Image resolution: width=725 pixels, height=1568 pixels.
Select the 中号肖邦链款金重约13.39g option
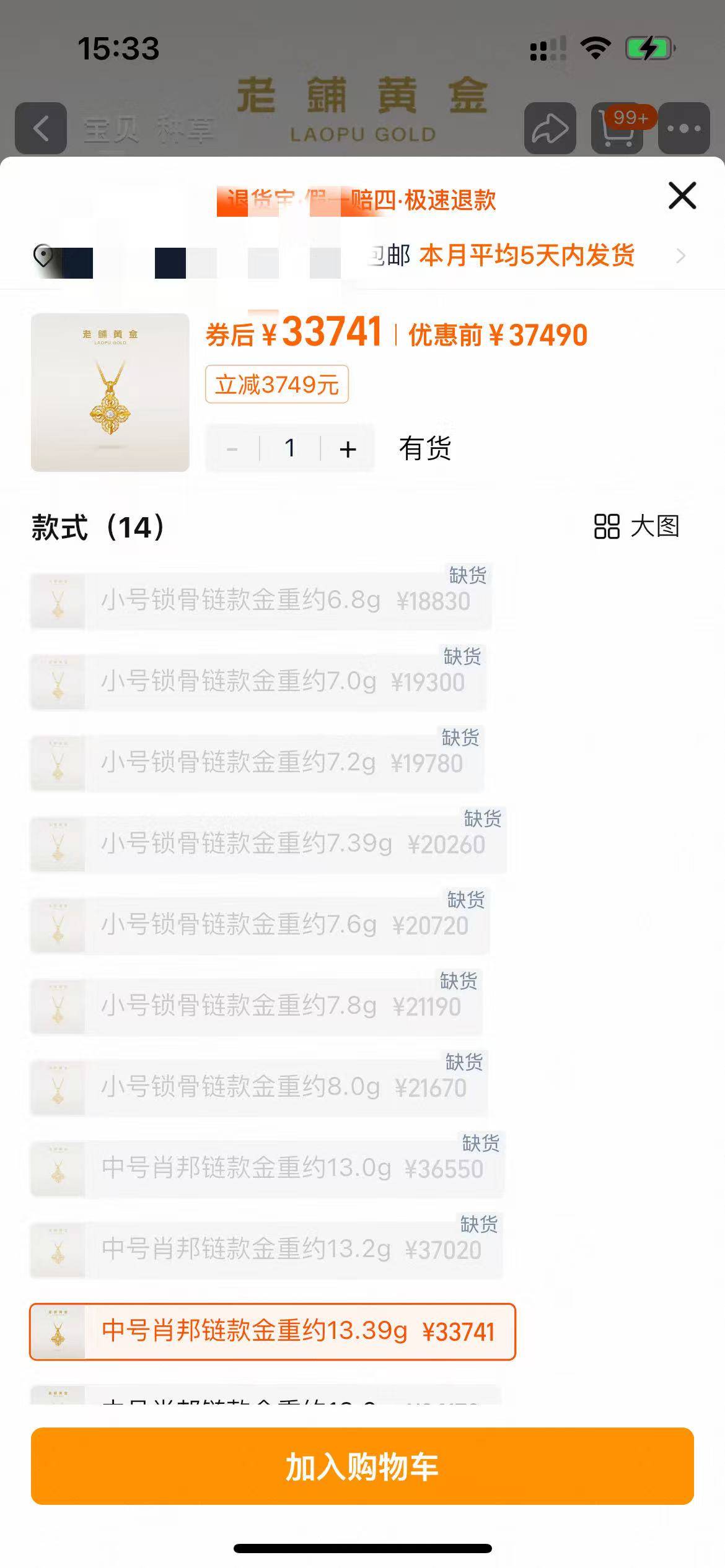click(x=273, y=1331)
